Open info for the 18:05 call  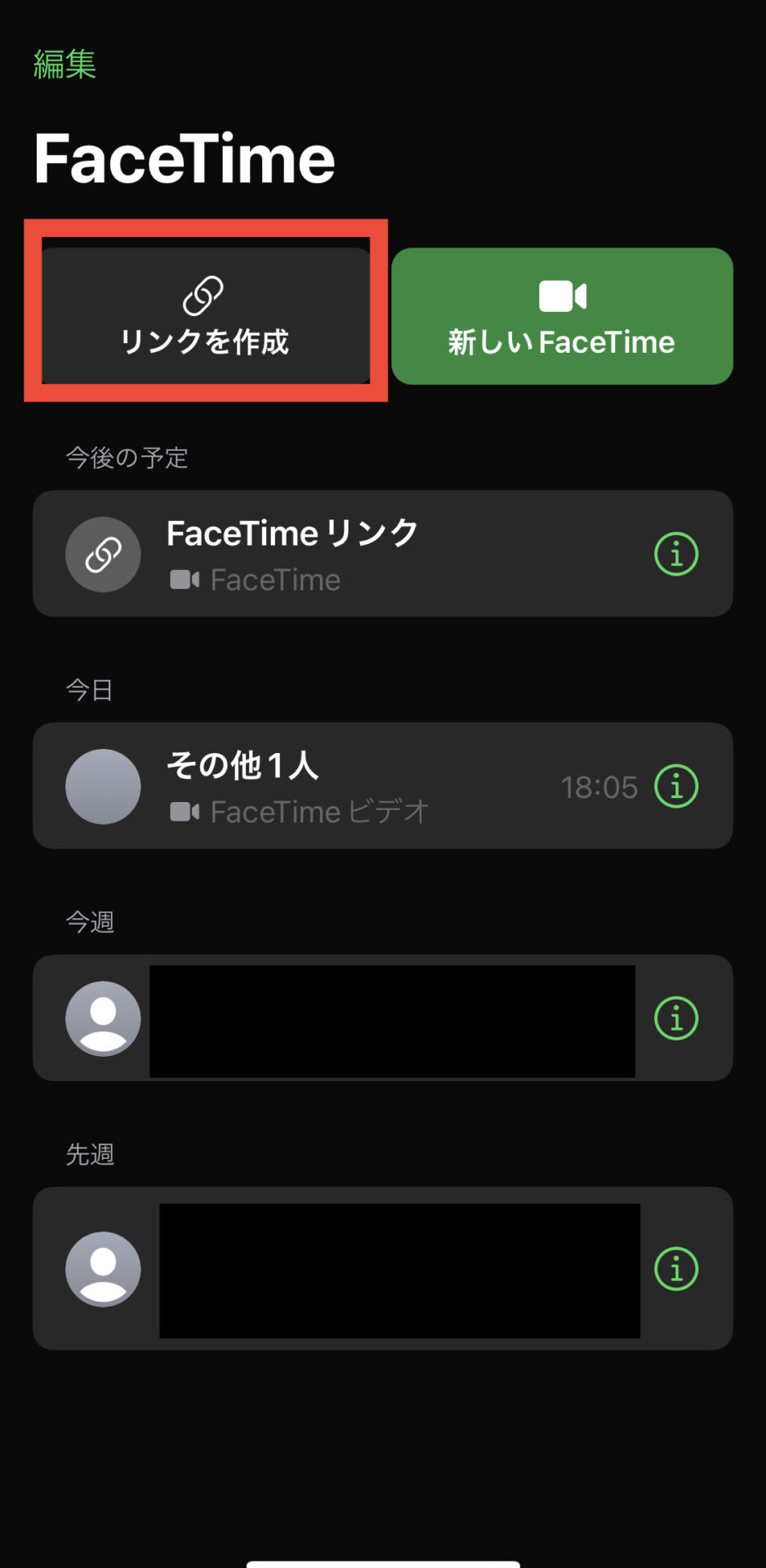click(x=676, y=786)
